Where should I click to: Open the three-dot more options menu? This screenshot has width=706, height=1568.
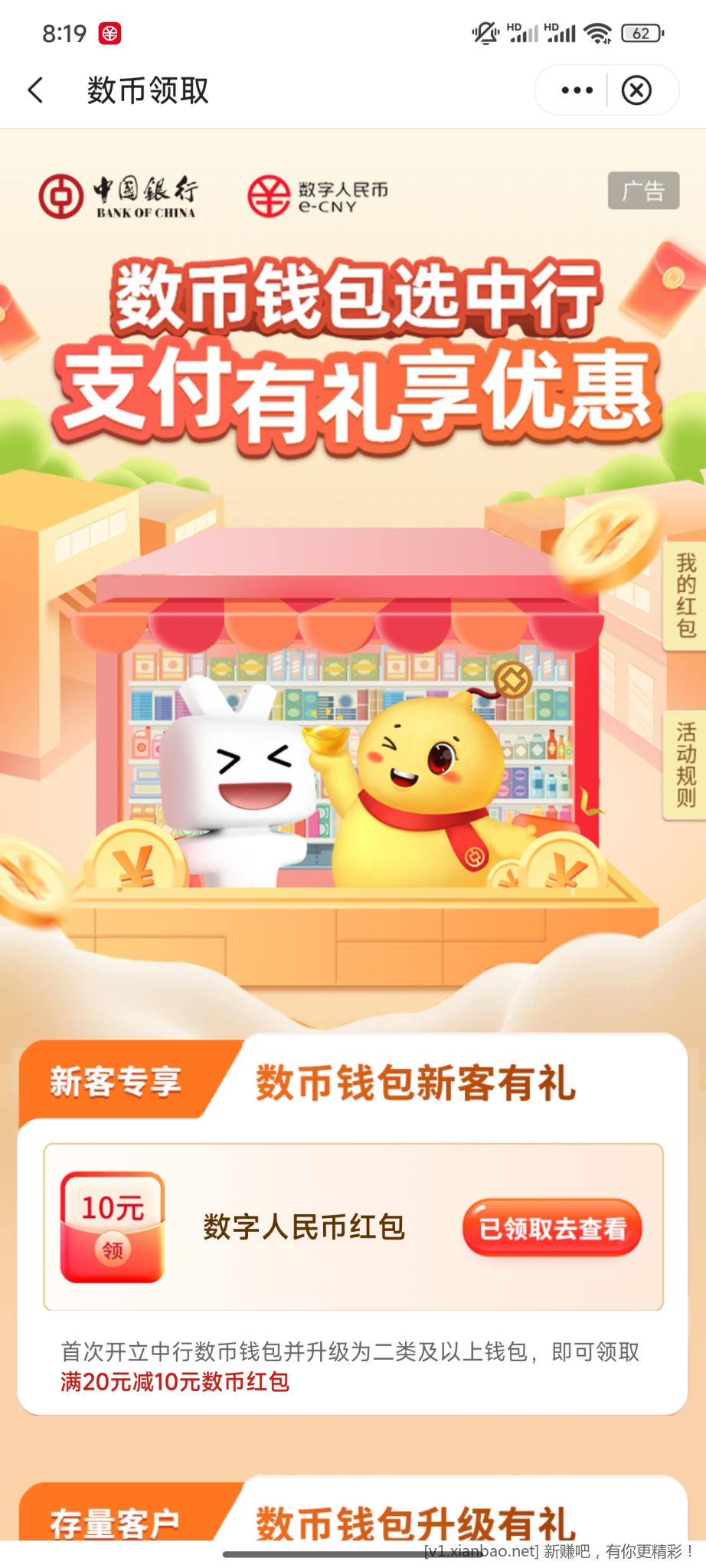(577, 90)
